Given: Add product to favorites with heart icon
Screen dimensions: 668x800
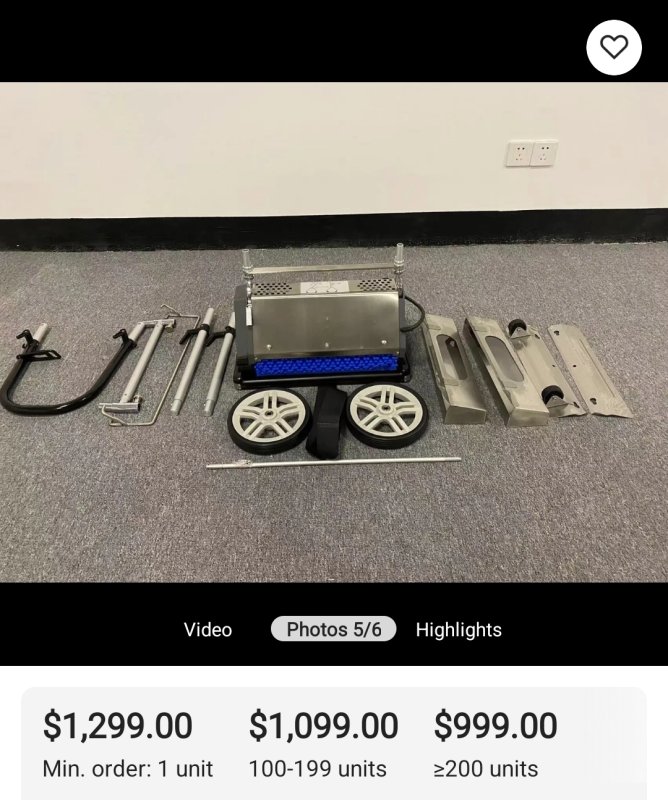Looking at the screenshot, I should coord(613,47).
